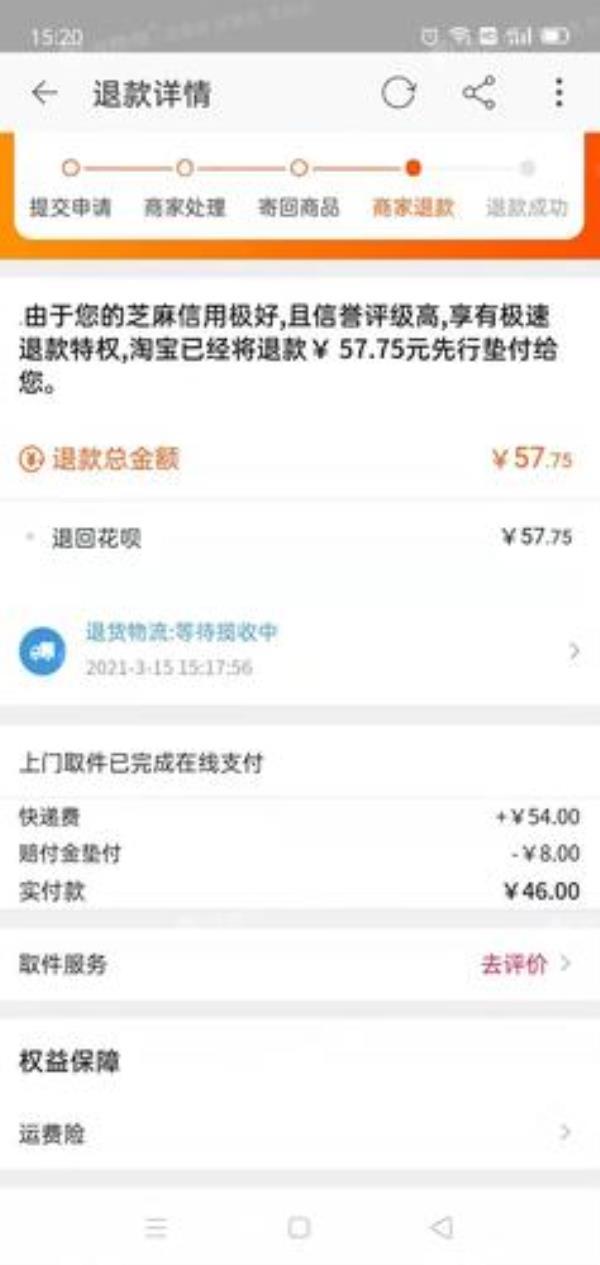600x1265 pixels.
Task: Share this refund detail page
Action: pos(479,94)
